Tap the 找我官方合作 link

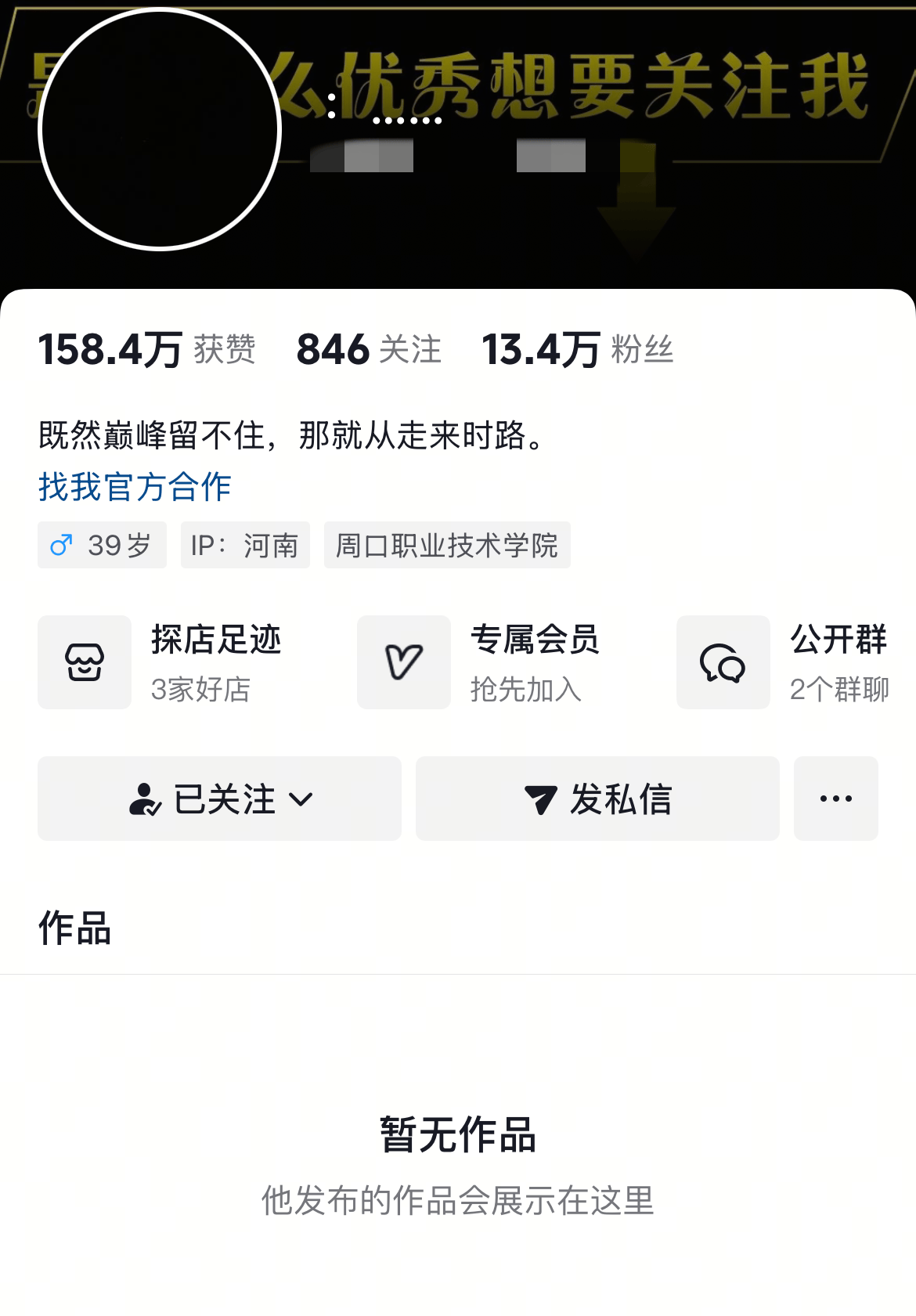pyautogui.click(x=135, y=487)
